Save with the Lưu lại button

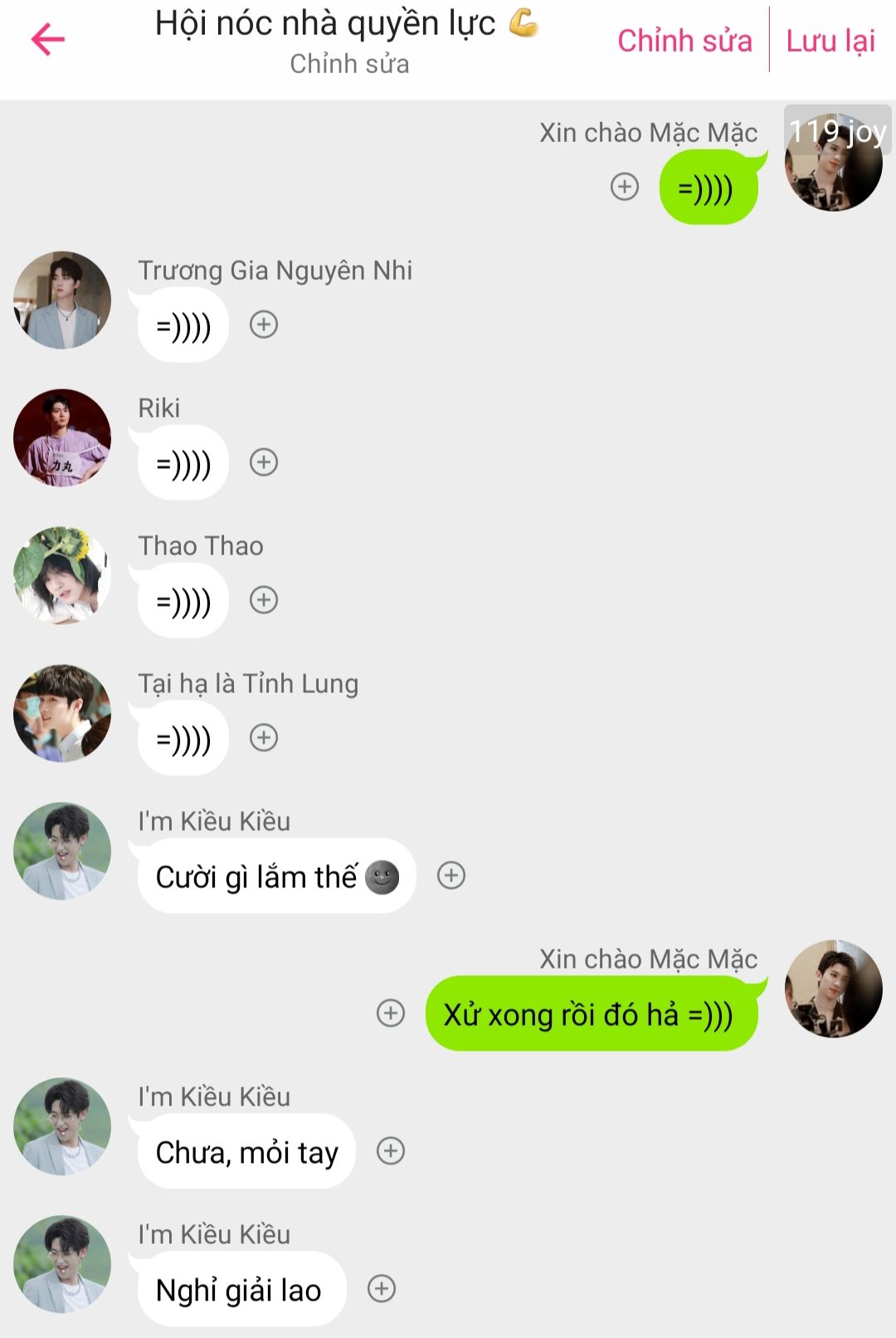(x=830, y=41)
